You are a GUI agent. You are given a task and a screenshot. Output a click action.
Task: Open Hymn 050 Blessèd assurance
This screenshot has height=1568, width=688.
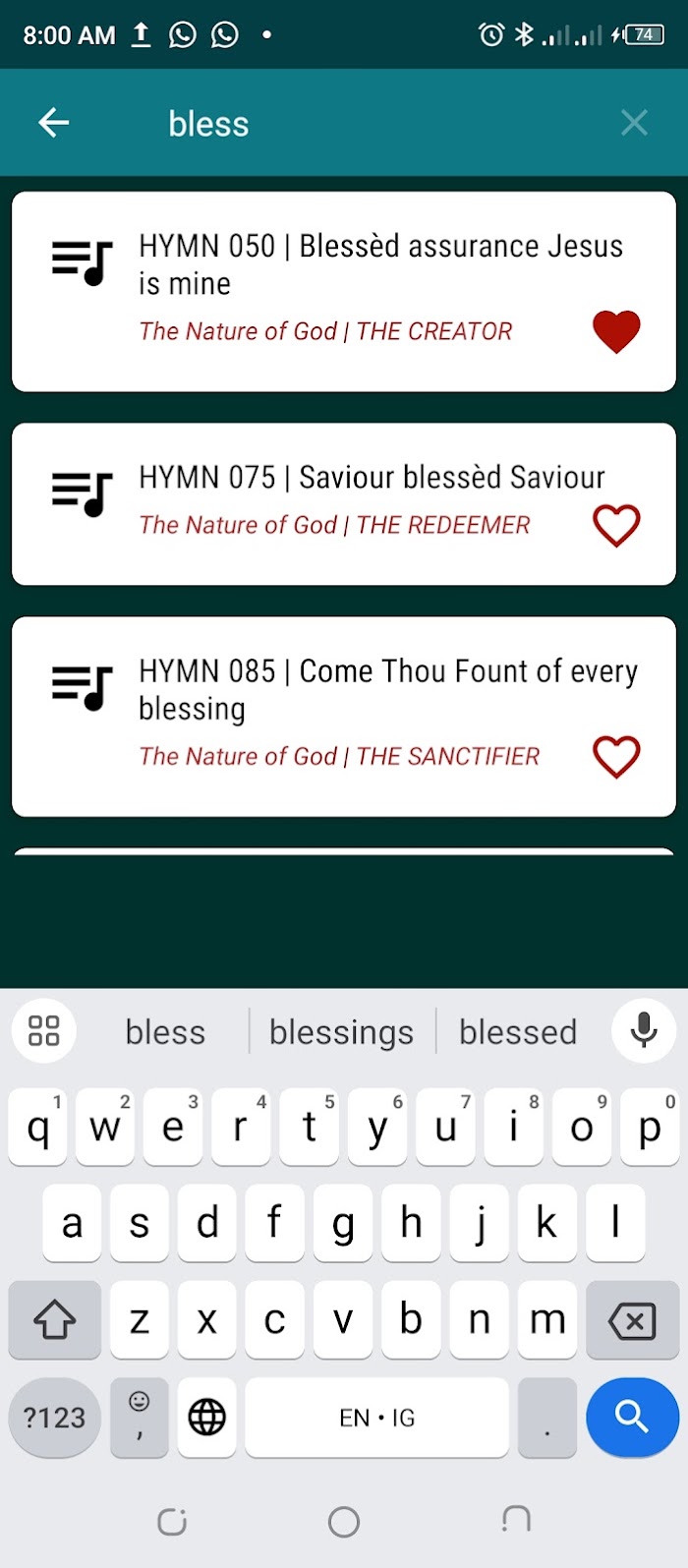coord(344,292)
